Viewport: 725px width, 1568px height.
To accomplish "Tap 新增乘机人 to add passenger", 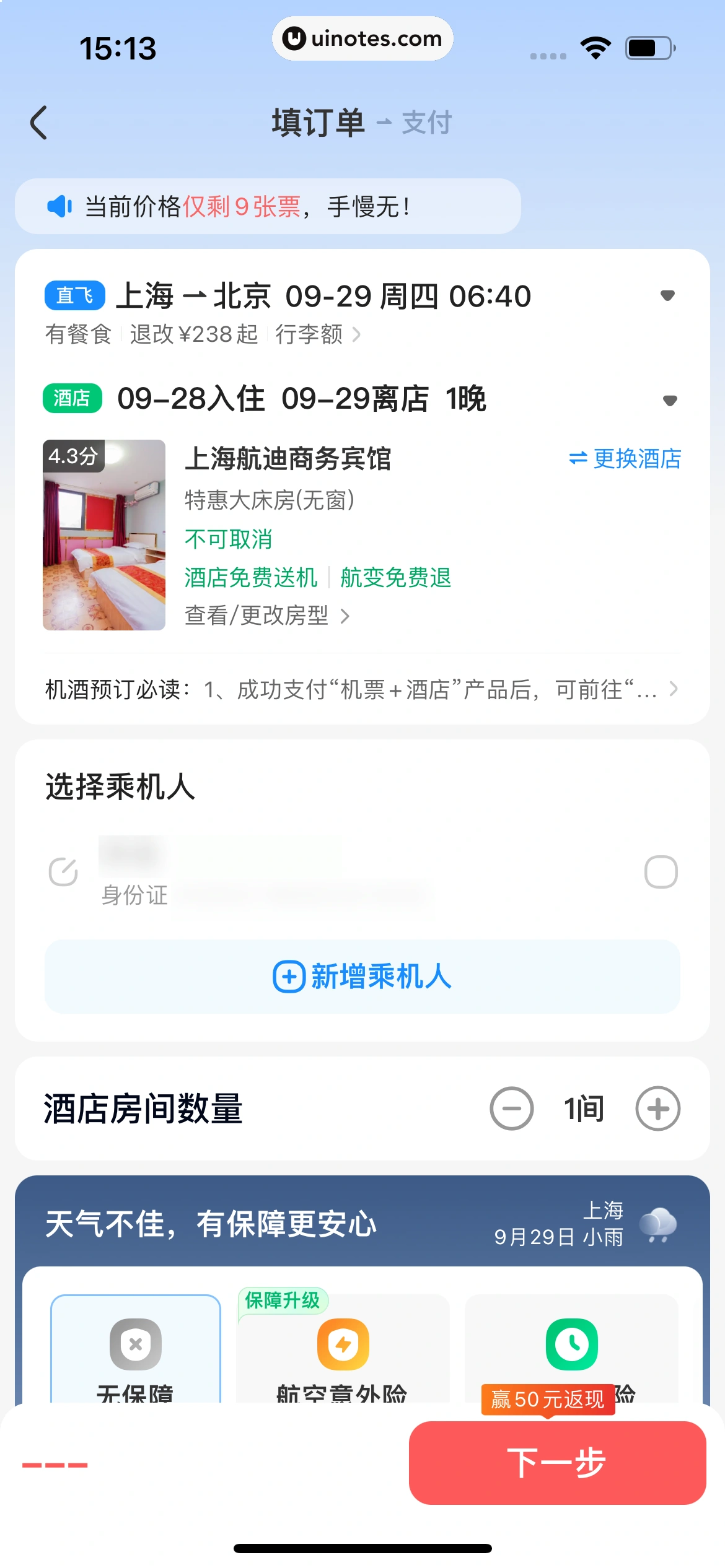I will point(362,977).
